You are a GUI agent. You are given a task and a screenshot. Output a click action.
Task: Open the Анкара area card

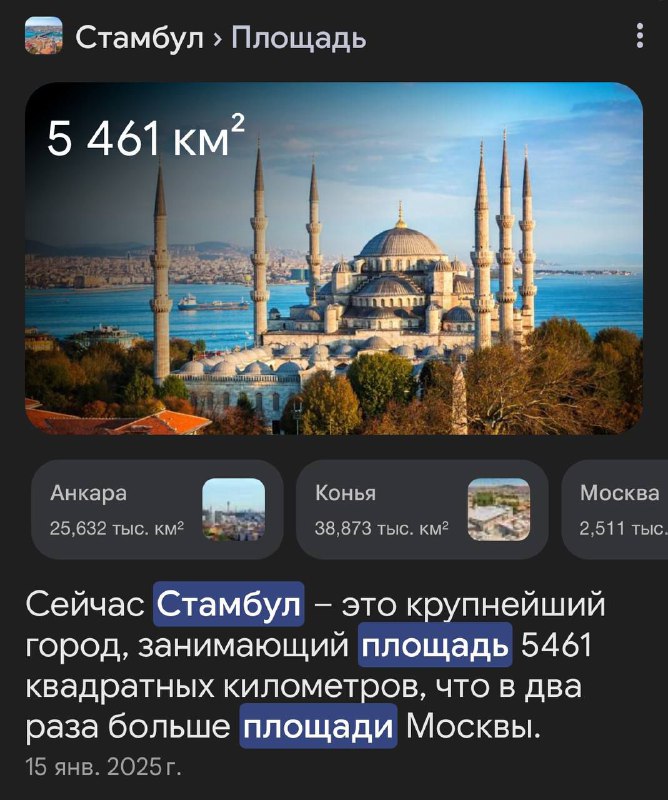click(x=157, y=510)
